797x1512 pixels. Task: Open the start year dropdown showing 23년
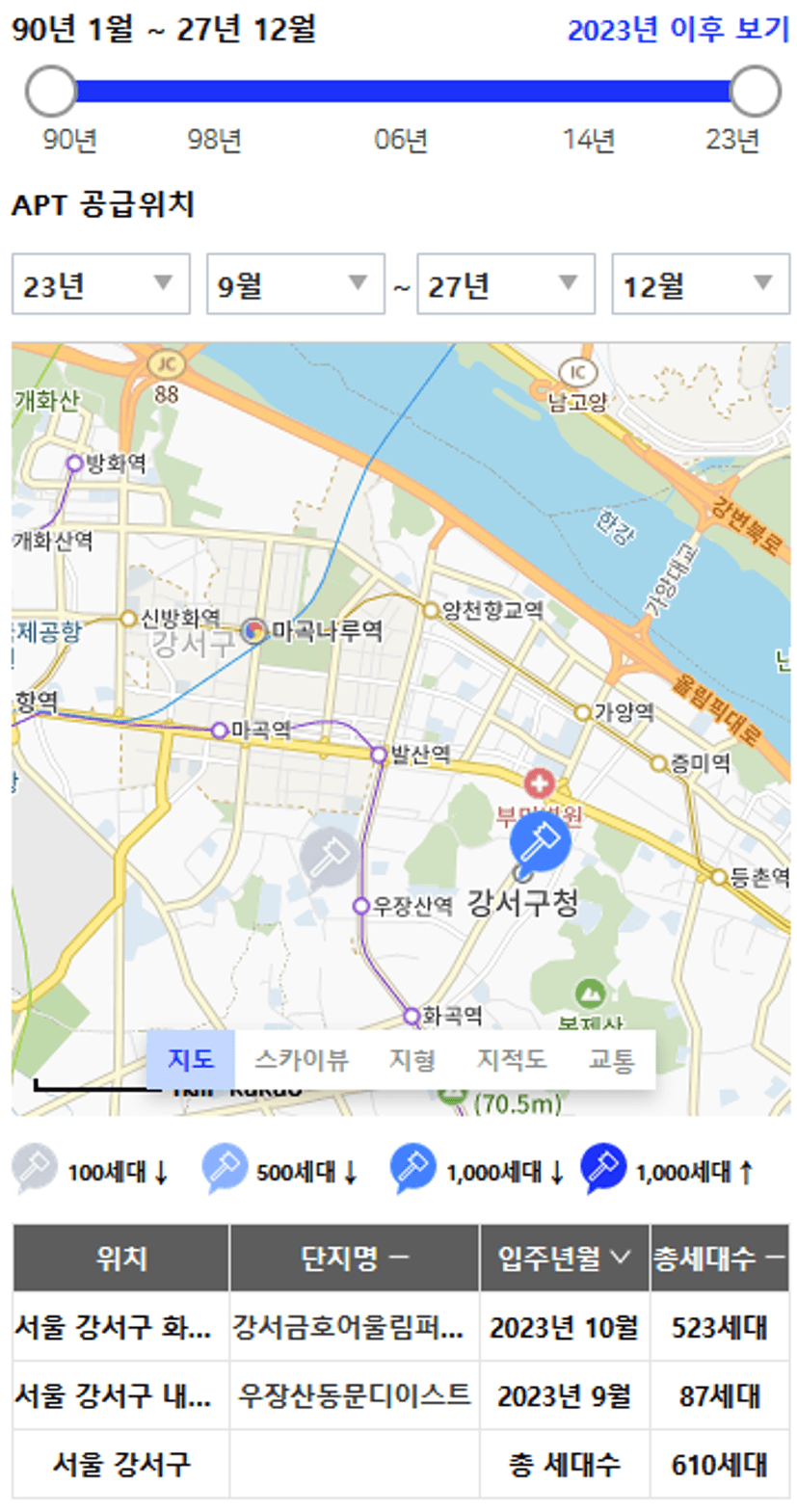pos(100,284)
